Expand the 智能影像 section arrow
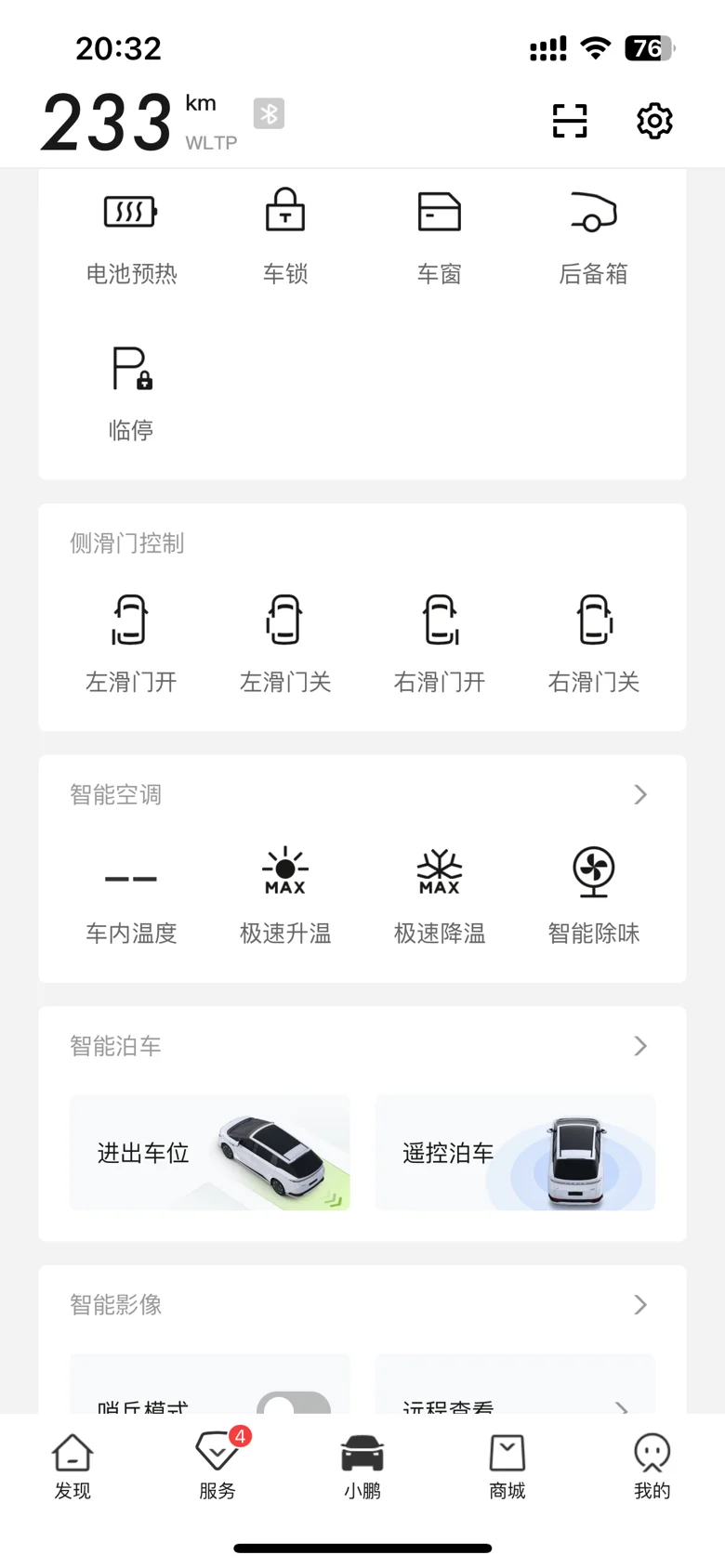This screenshot has height=1568, width=725. [x=640, y=1304]
